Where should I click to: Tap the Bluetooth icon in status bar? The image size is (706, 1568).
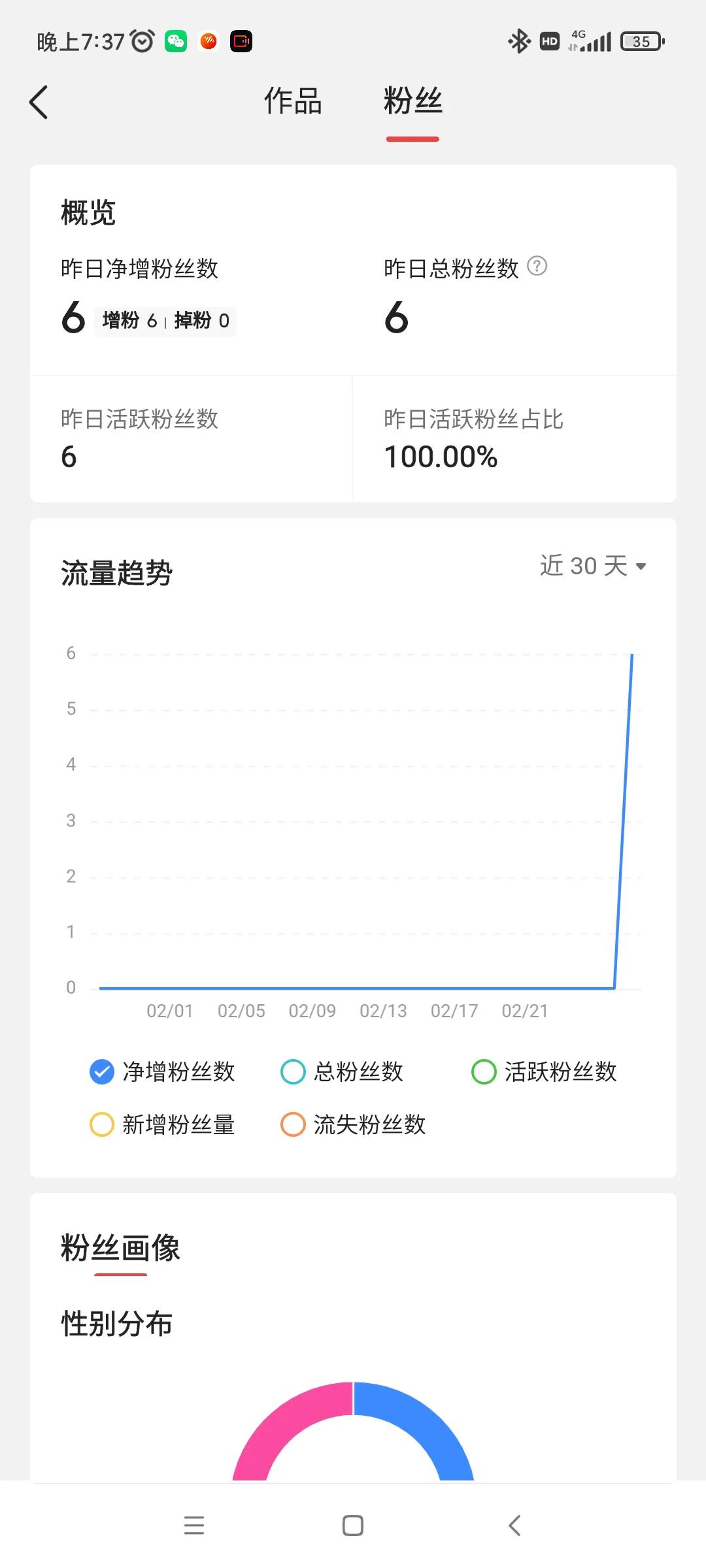tap(518, 41)
